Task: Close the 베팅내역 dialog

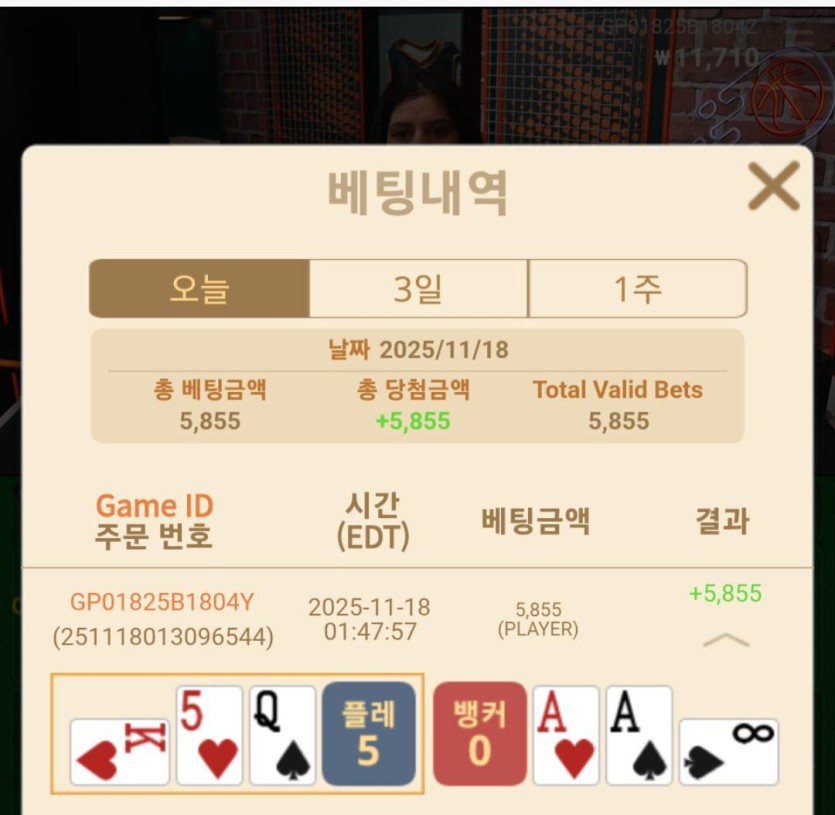Action: (774, 186)
